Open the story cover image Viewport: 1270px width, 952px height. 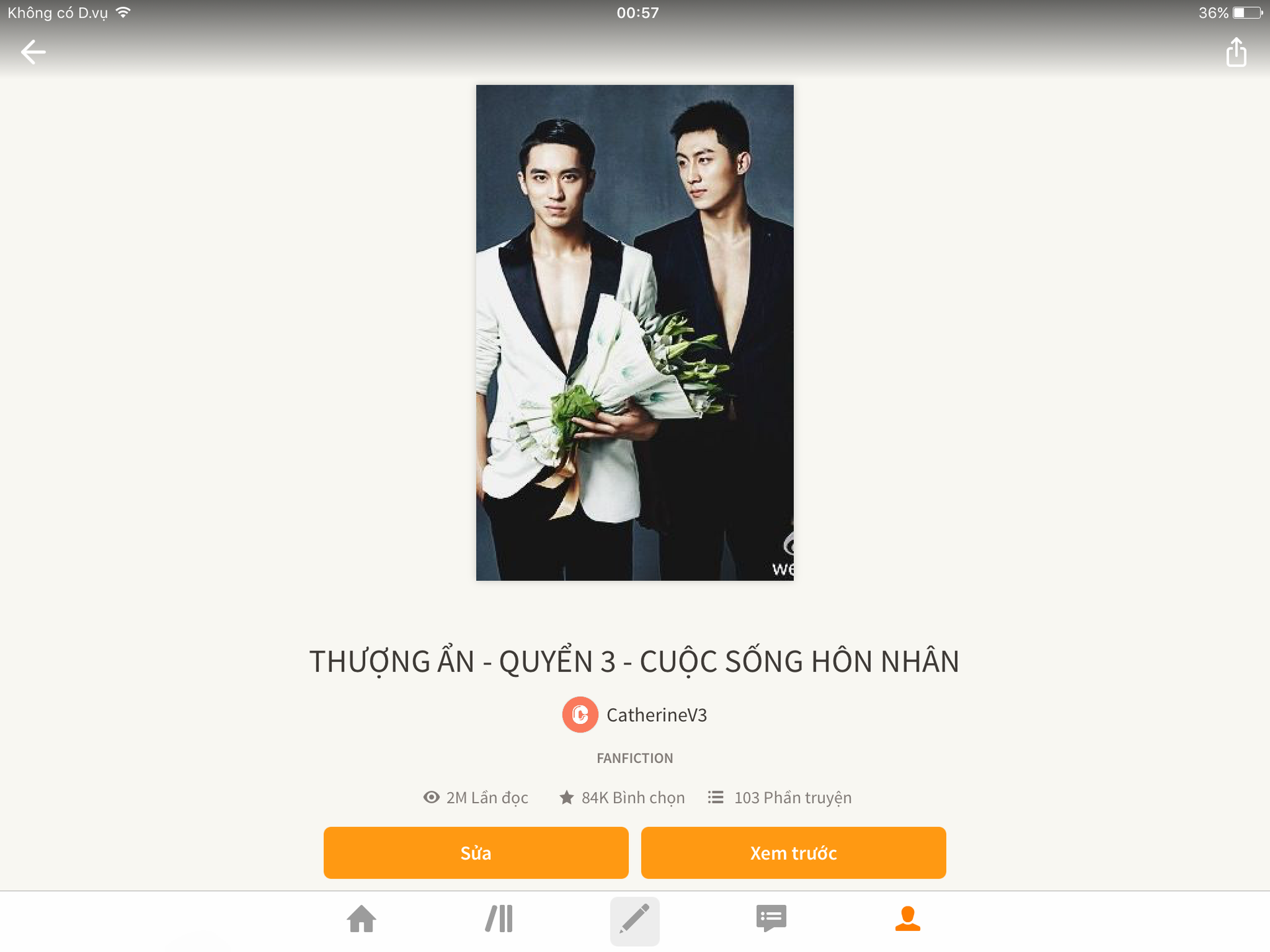(634, 333)
